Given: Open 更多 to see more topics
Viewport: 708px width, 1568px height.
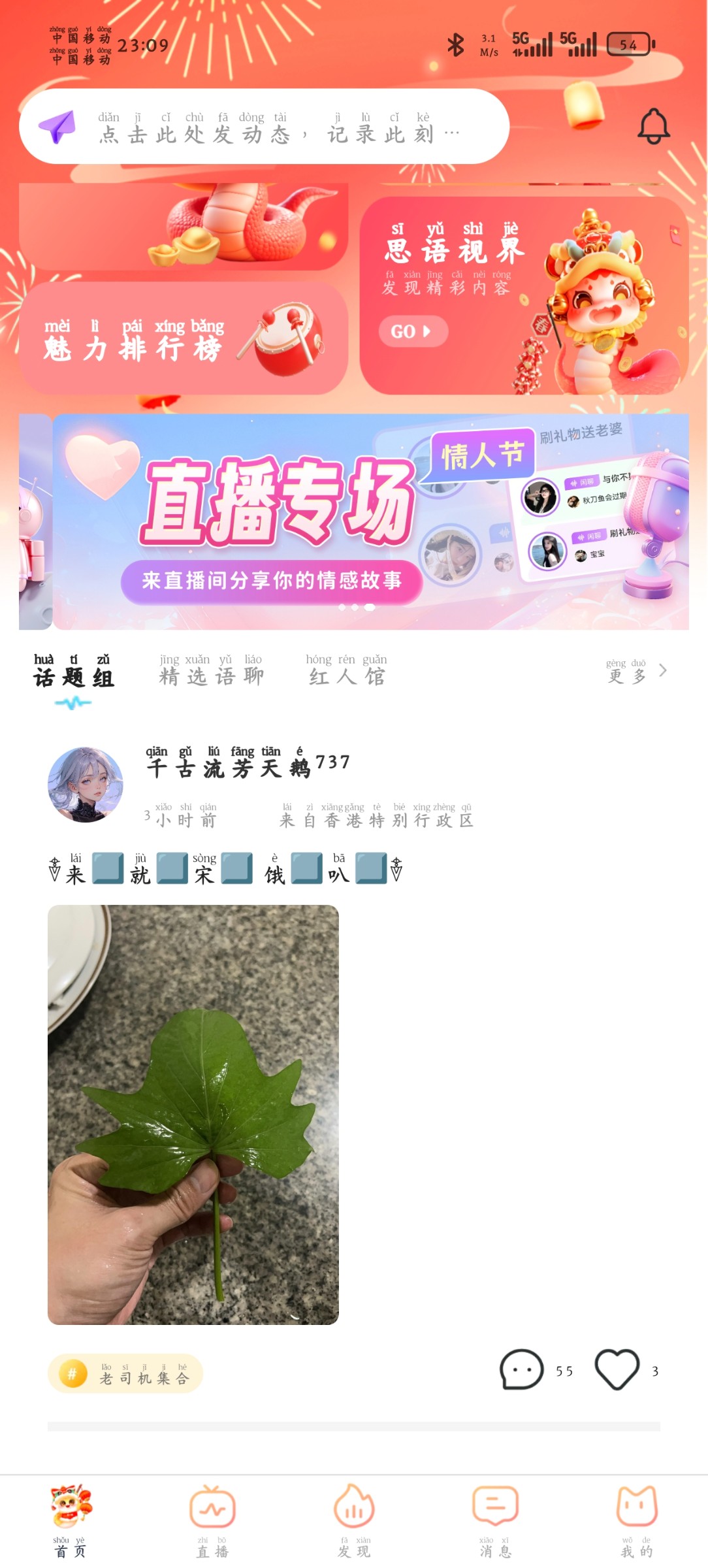Looking at the screenshot, I should click(636, 672).
